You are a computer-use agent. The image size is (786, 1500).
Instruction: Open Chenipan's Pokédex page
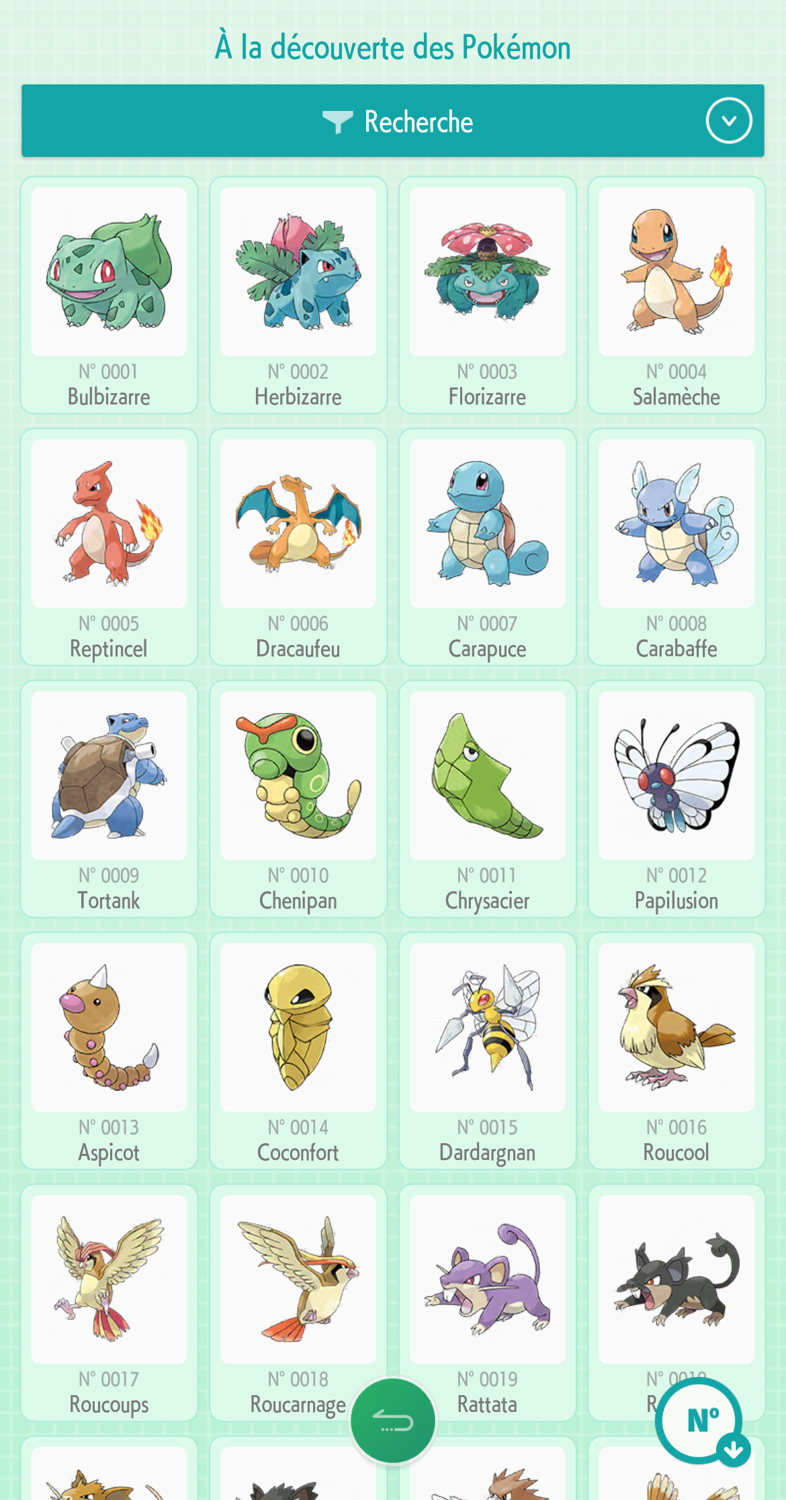(x=298, y=799)
